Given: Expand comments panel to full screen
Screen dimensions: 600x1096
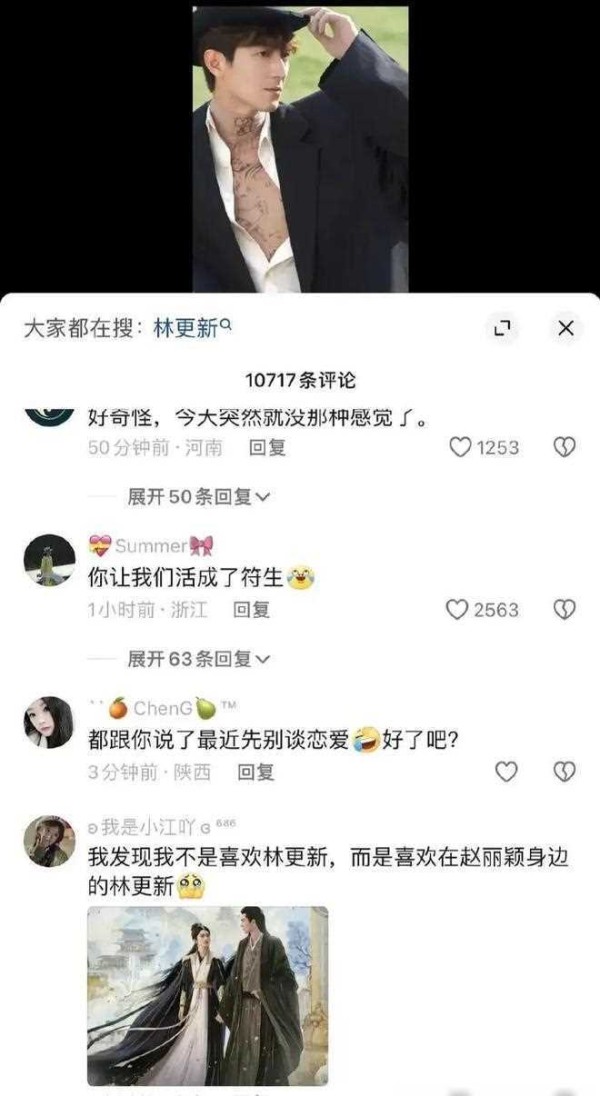Looking at the screenshot, I should 502,328.
